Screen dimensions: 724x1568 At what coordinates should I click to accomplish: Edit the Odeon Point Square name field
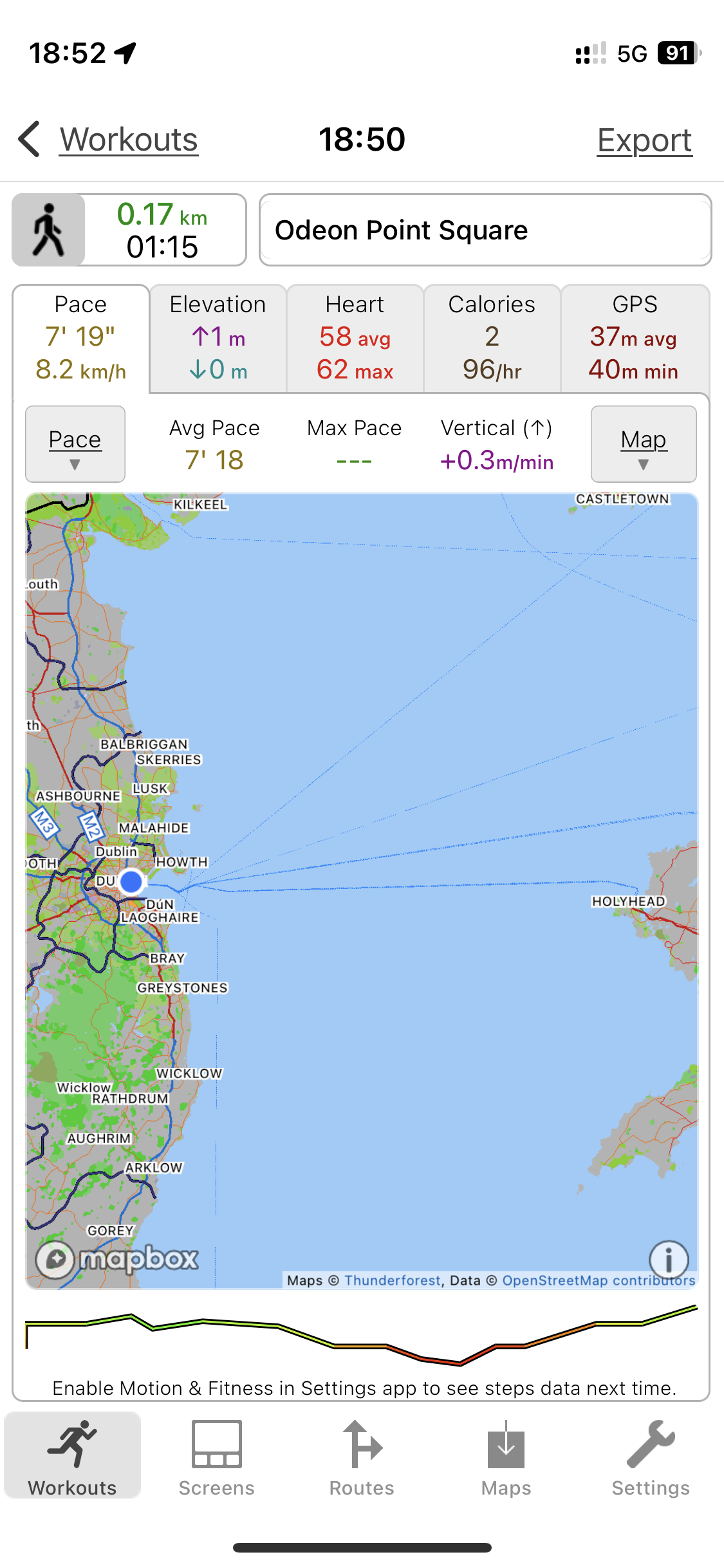[x=485, y=230]
